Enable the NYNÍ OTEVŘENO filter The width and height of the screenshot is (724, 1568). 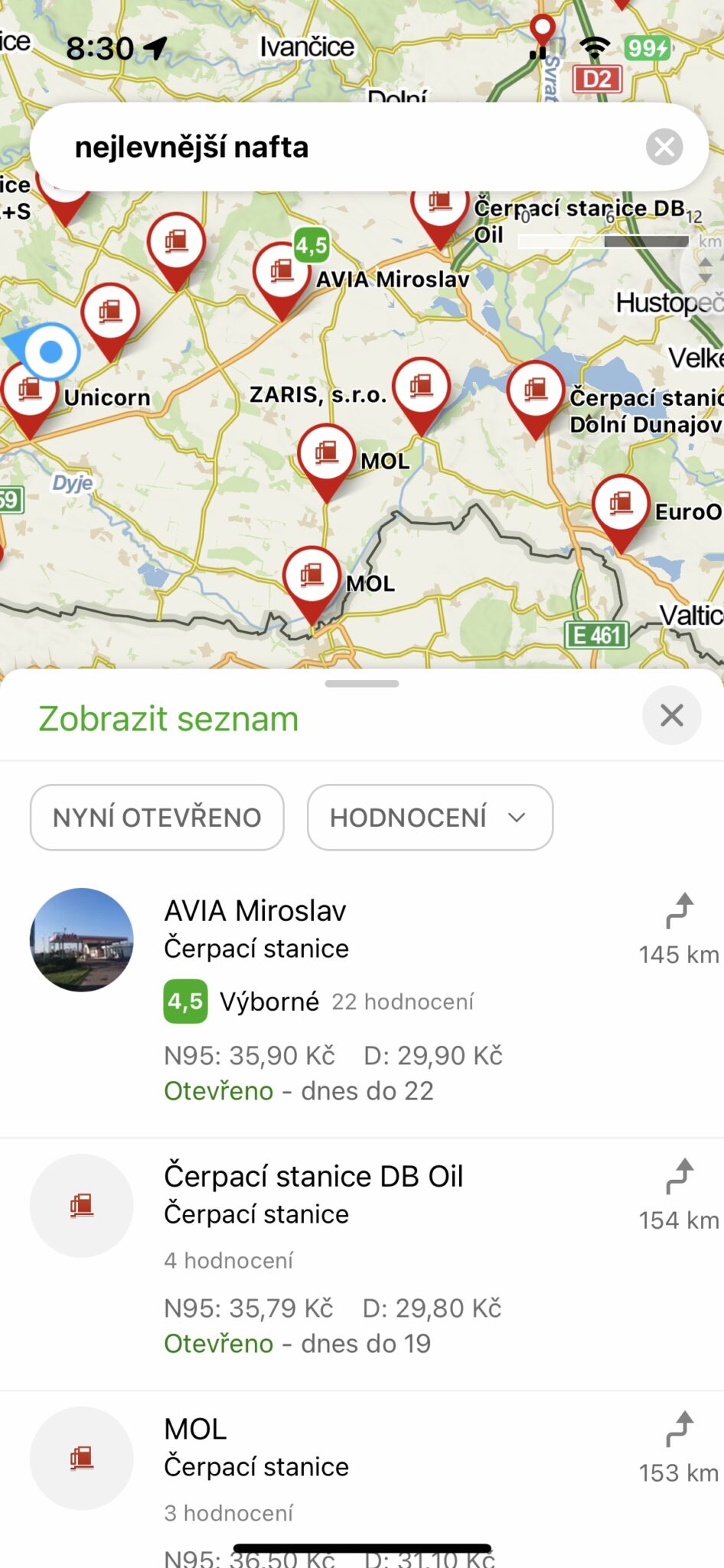pos(156,817)
